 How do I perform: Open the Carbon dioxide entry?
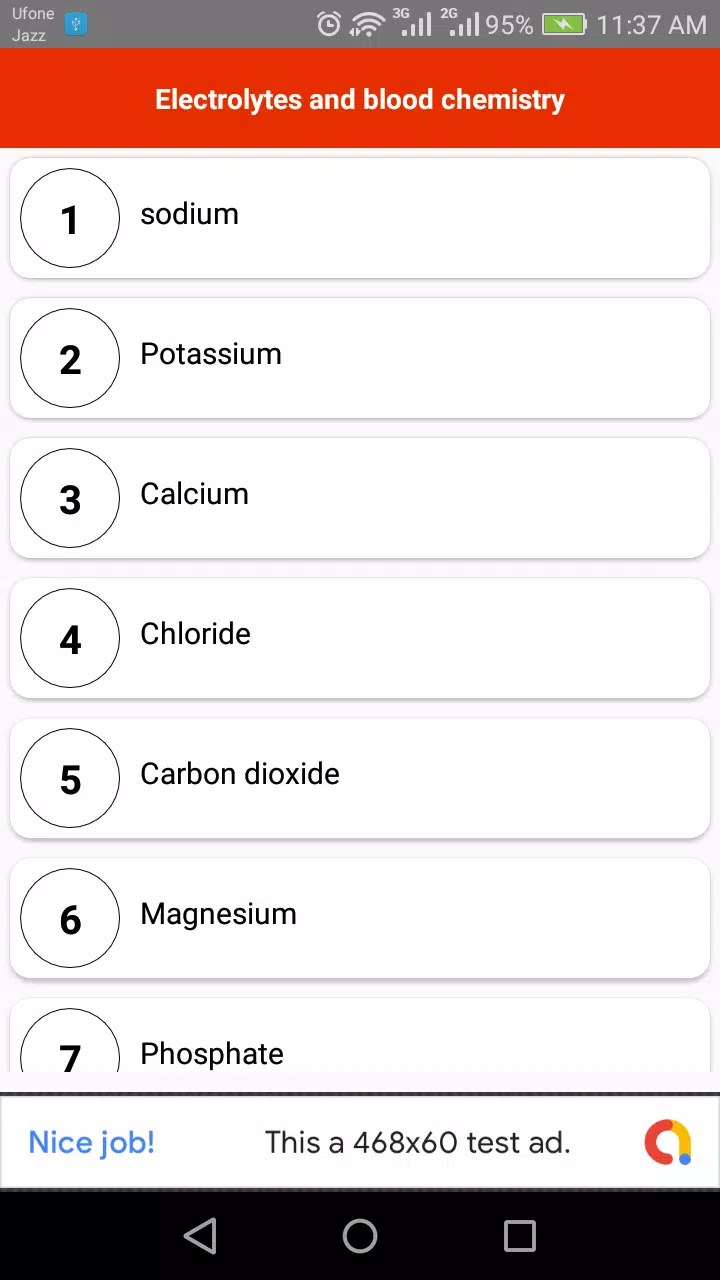(x=360, y=778)
